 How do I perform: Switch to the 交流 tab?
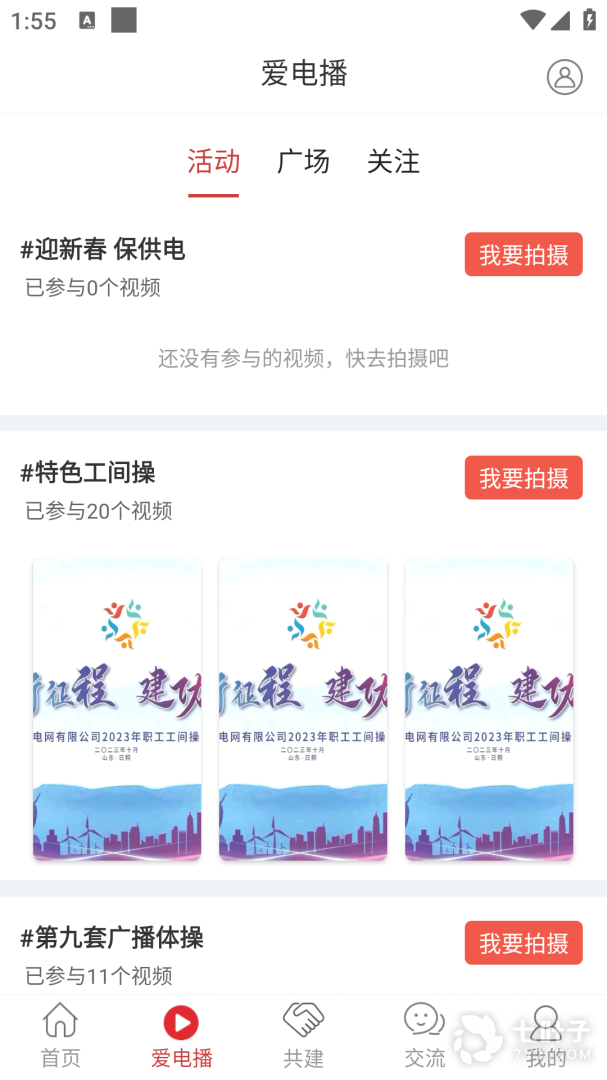coord(424,1036)
